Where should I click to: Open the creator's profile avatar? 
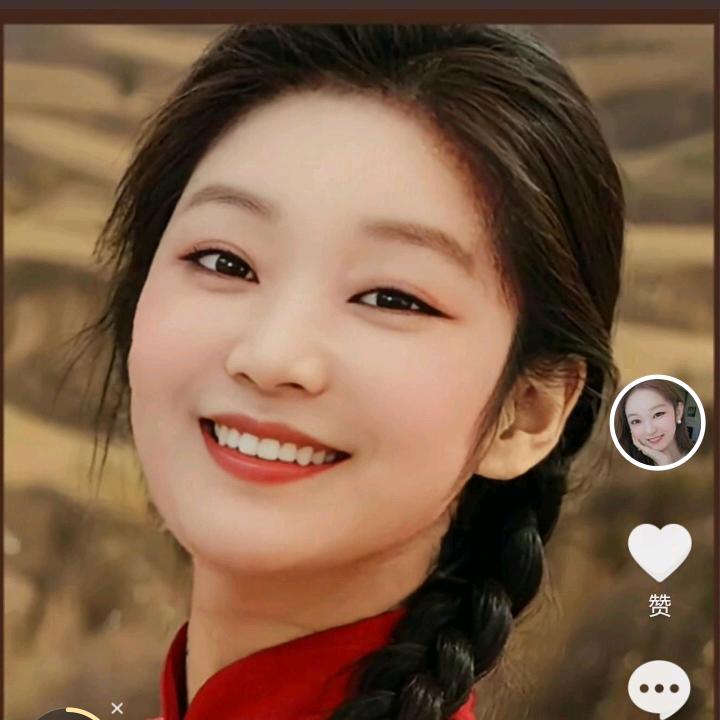pos(658,422)
